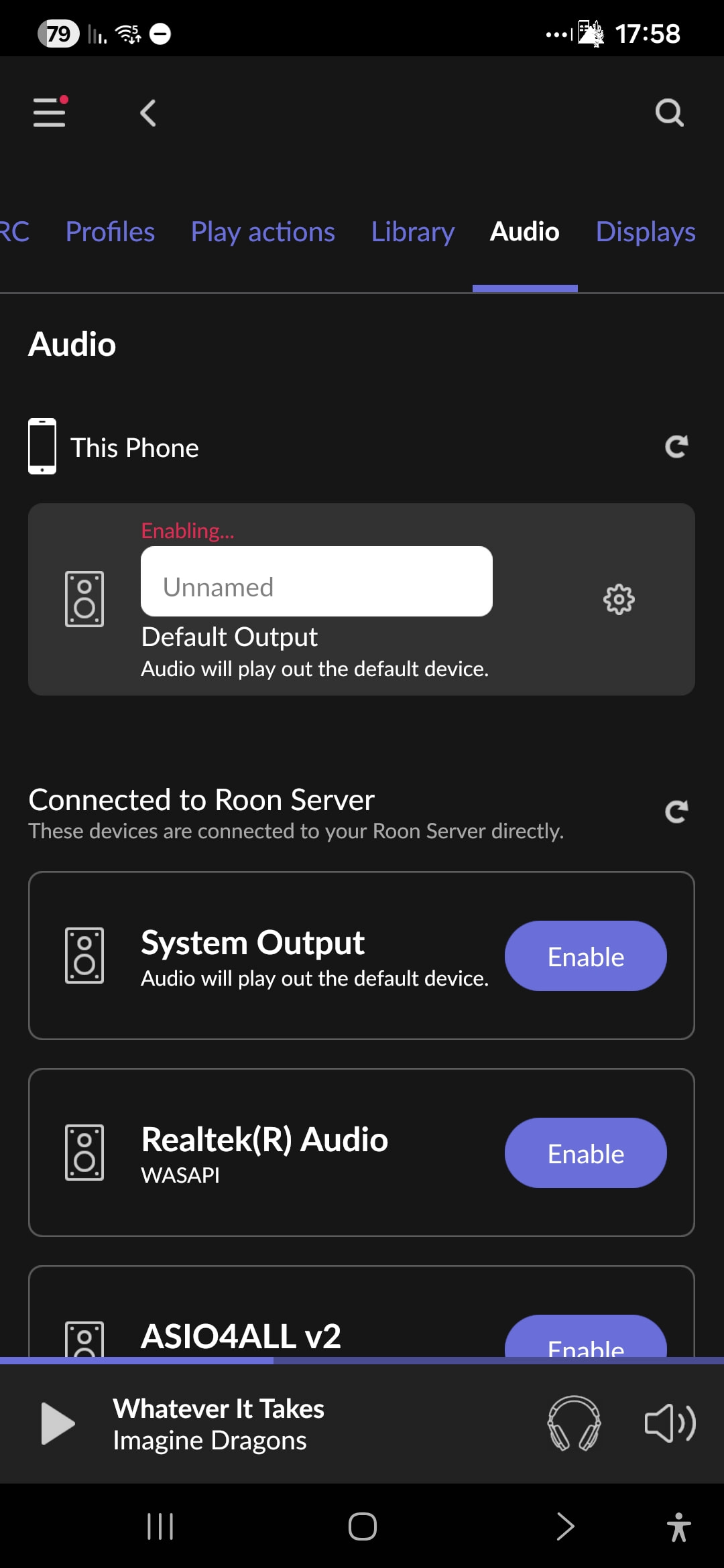This screenshot has width=724, height=1568.
Task: Refresh Connected to Roon Server devices
Action: [x=676, y=811]
